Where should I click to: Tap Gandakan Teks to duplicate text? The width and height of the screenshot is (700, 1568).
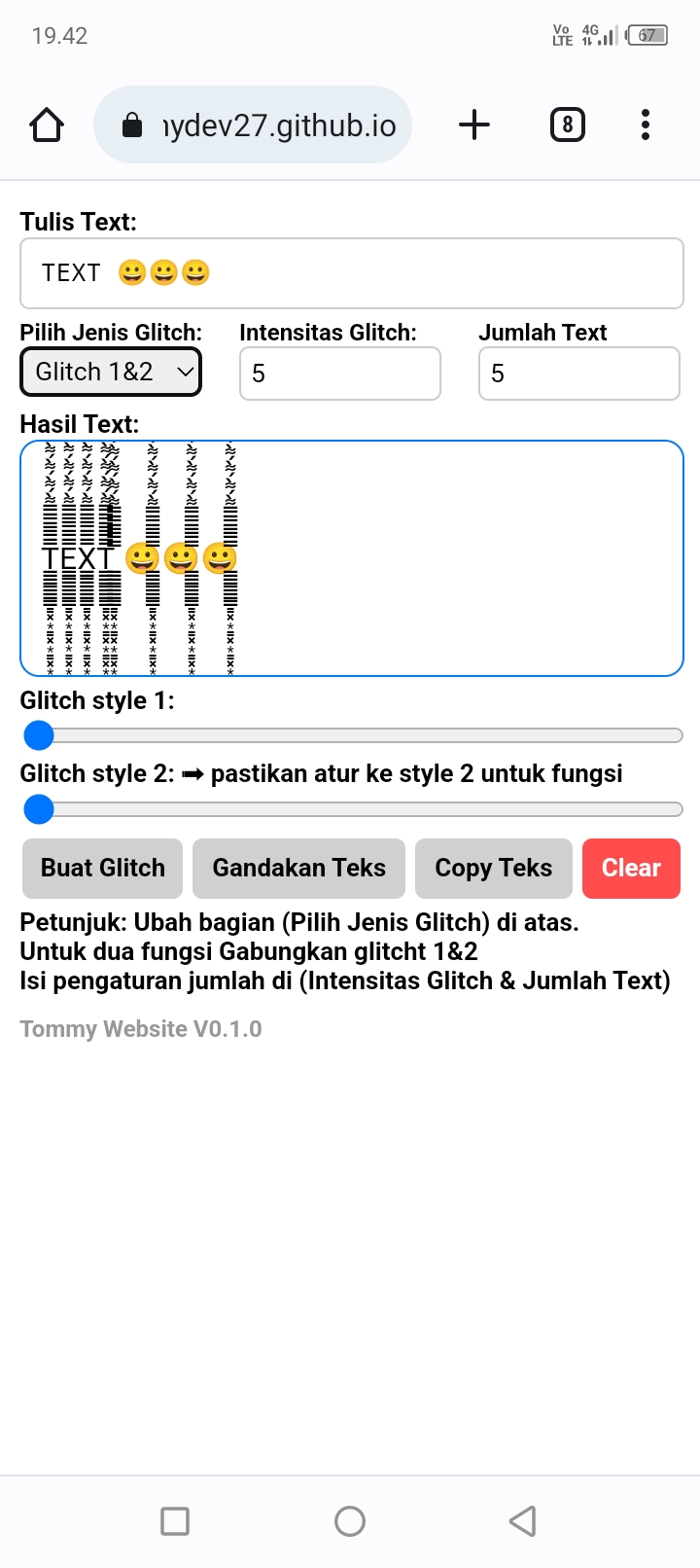pos(298,868)
